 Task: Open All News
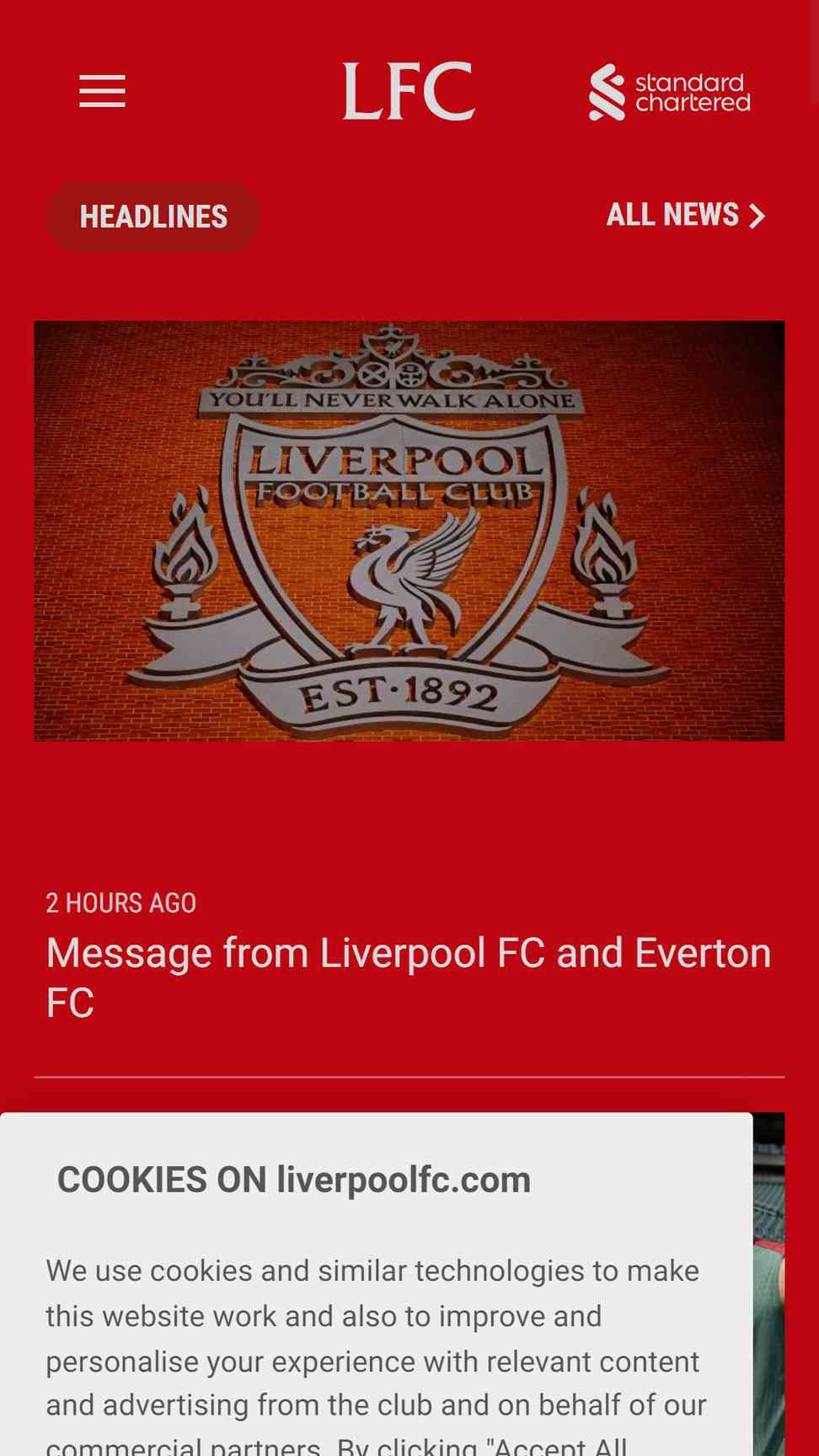click(x=686, y=215)
